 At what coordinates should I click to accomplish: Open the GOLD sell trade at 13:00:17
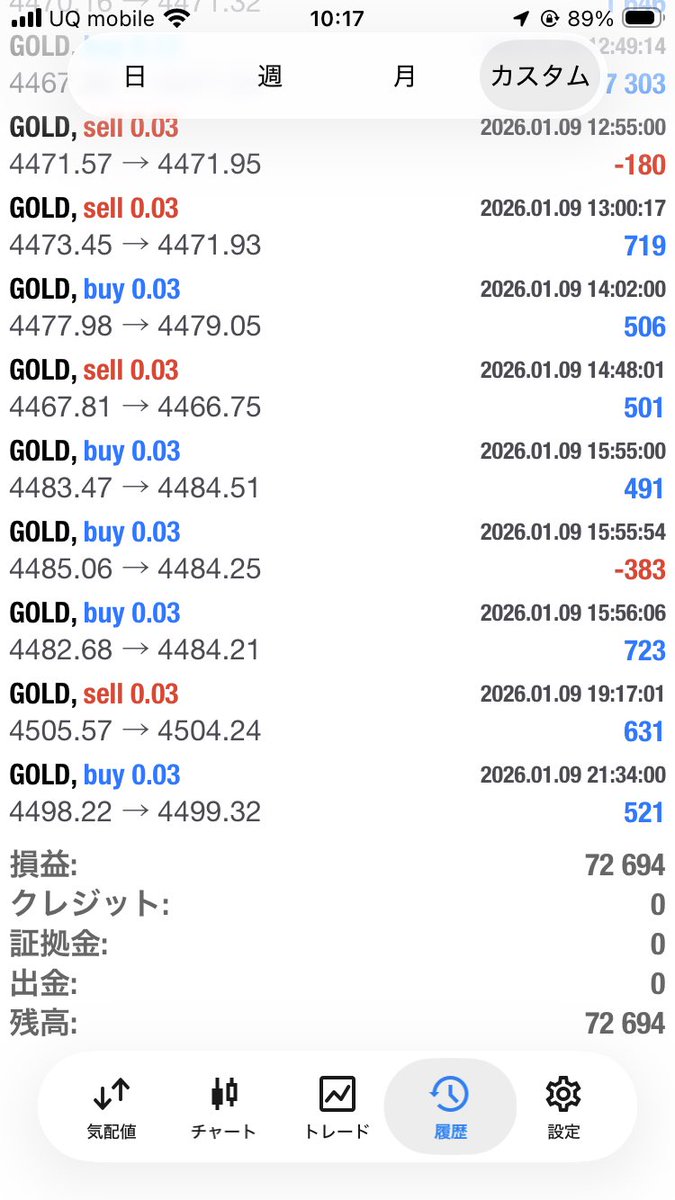click(x=337, y=227)
